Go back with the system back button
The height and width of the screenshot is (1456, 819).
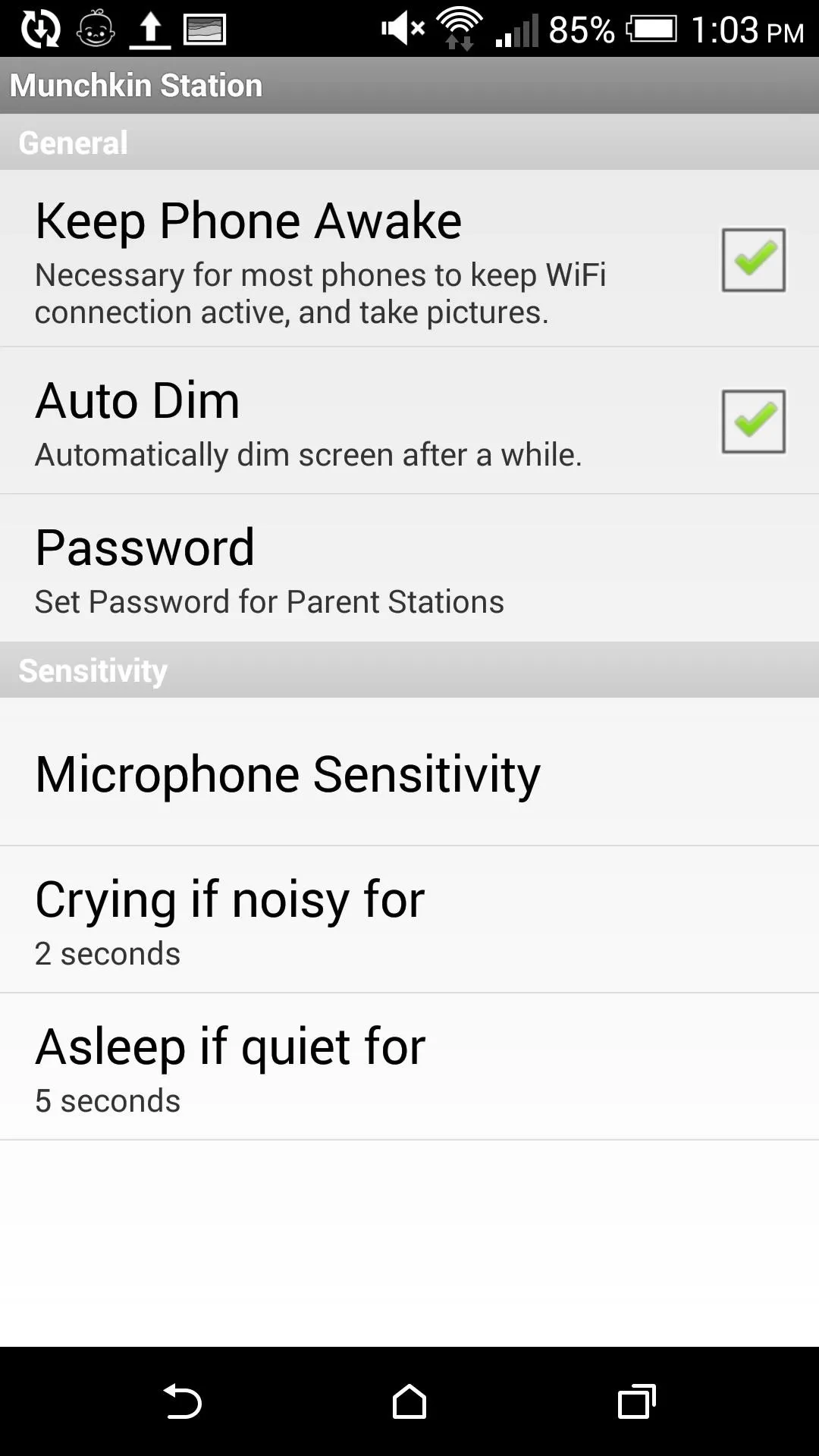coord(182,1401)
